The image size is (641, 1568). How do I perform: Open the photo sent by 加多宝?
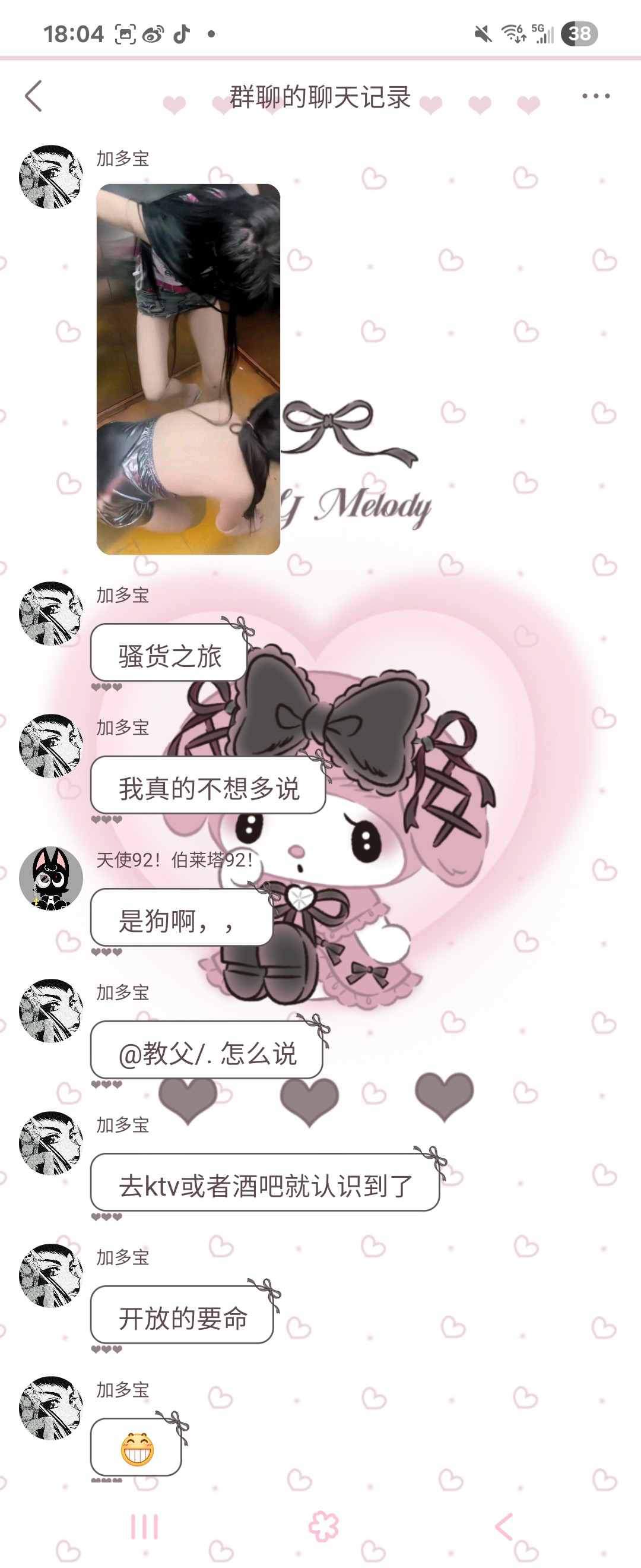click(188, 369)
